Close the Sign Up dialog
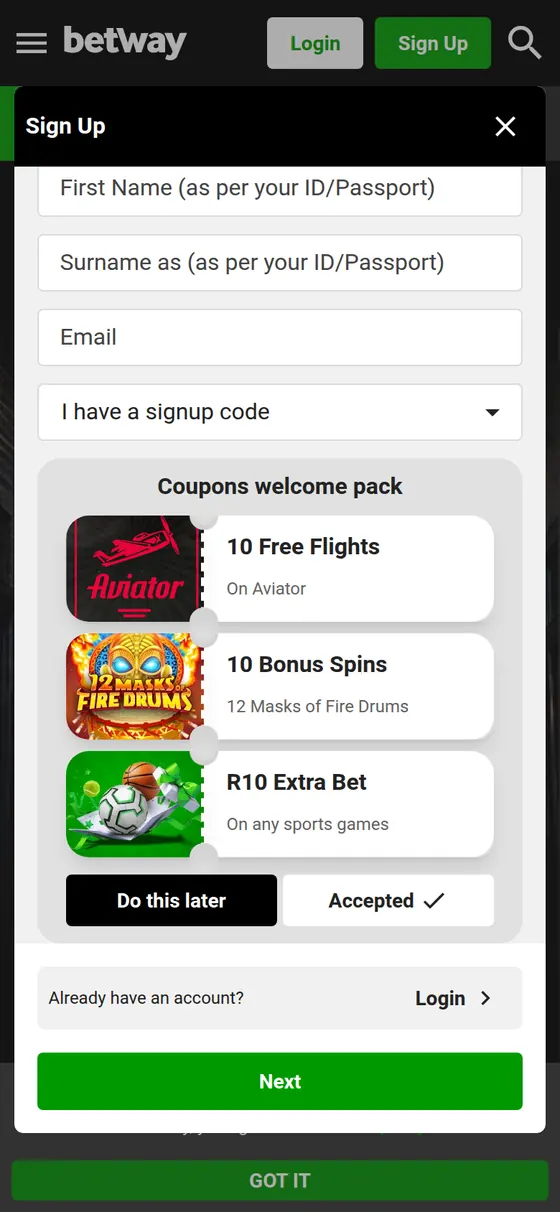Image resolution: width=560 pixels, height=1212 pixels. click(505, 126)
